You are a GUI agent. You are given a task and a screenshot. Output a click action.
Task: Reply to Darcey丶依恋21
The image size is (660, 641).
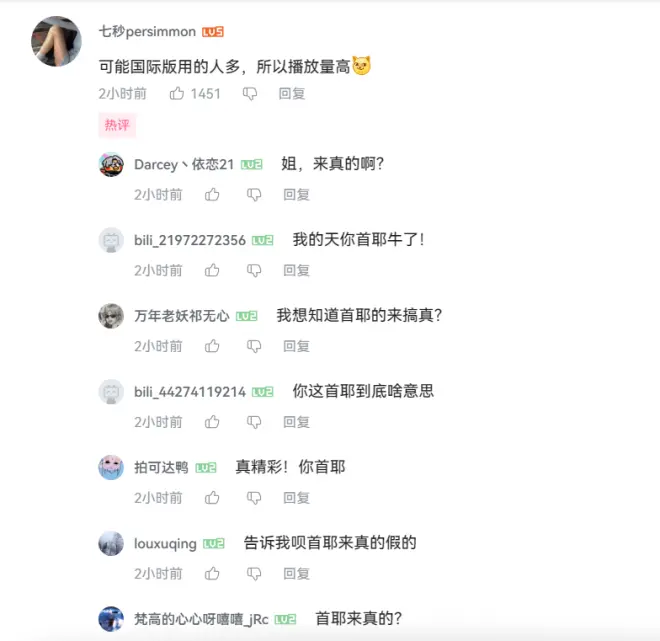[296, 194]
